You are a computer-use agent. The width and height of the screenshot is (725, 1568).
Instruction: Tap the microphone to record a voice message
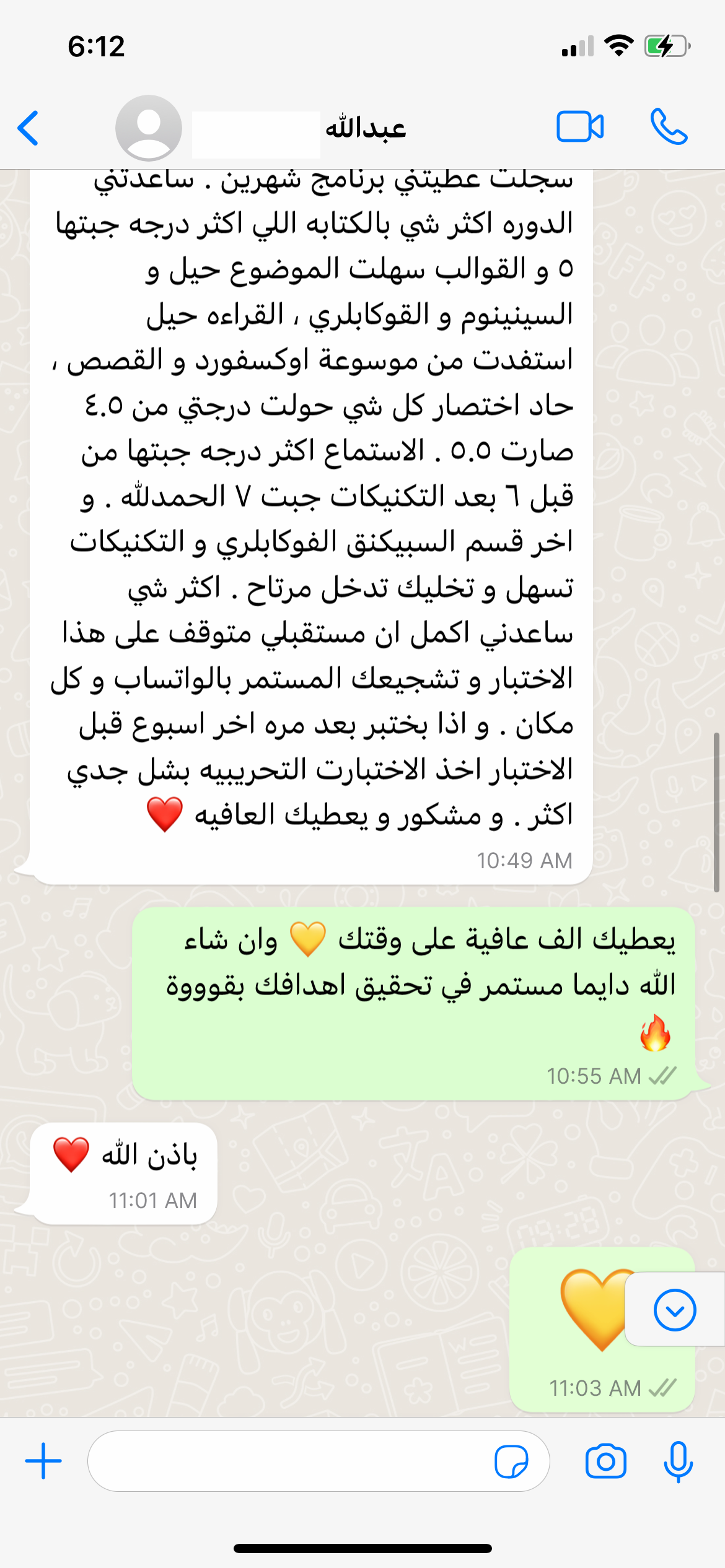click(678, 1461)
